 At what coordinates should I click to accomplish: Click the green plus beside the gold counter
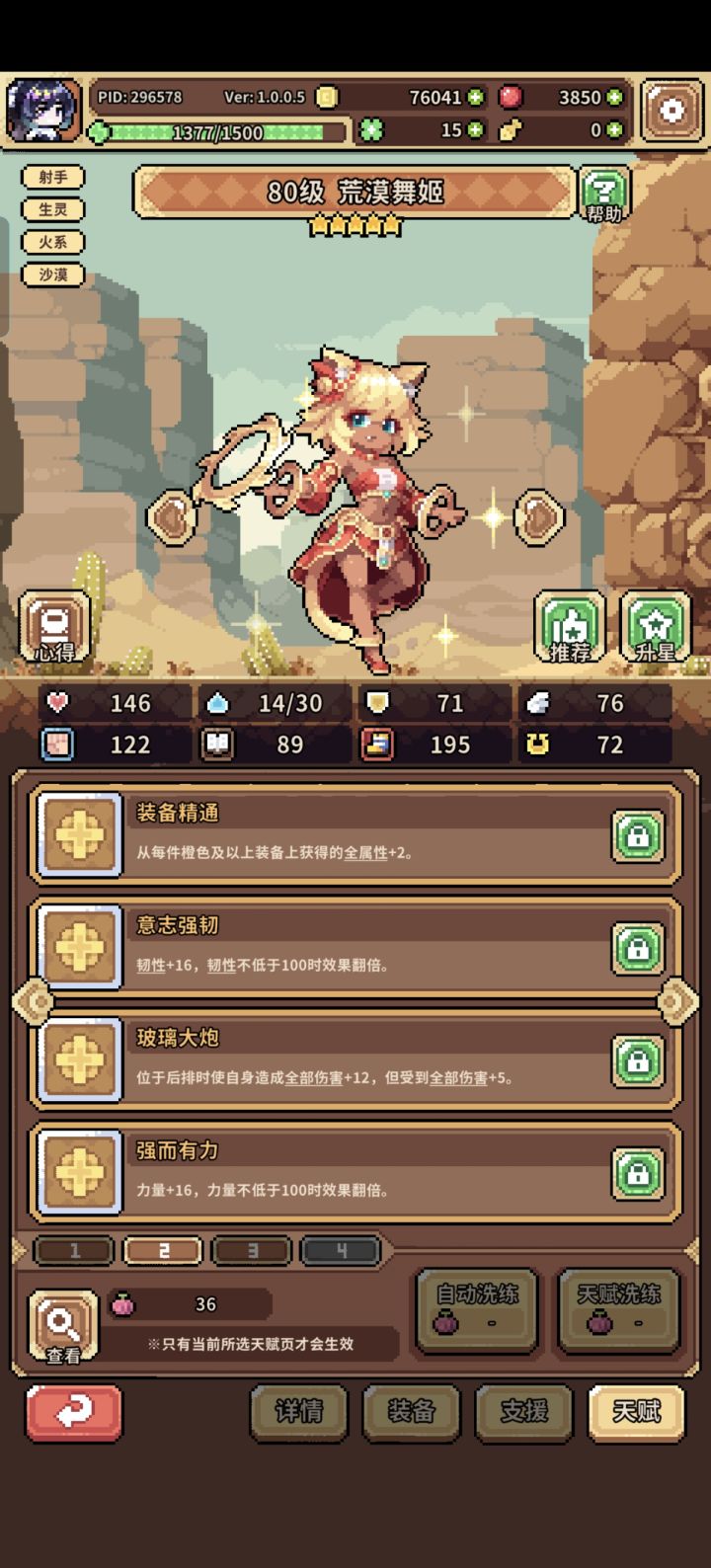[x=477, y=98]
